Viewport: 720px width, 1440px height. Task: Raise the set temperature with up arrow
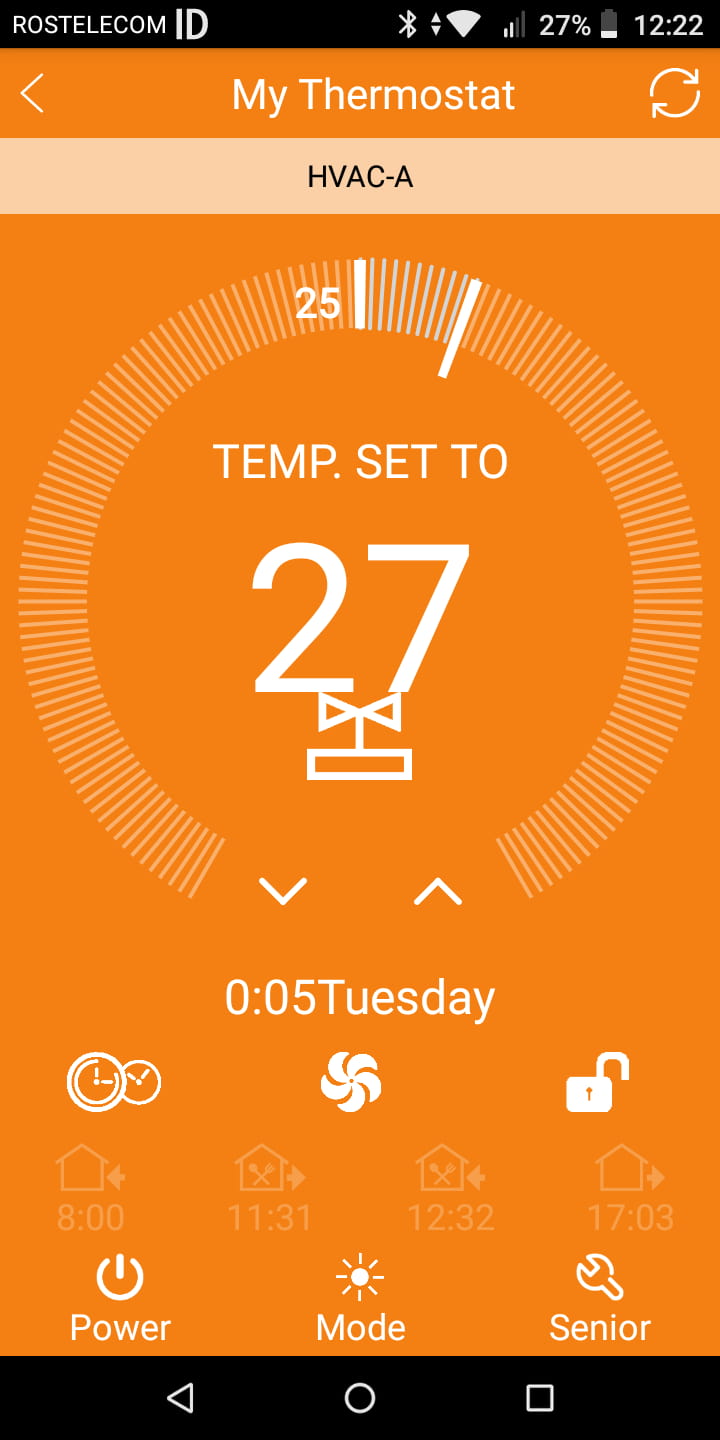click(438, 889)
